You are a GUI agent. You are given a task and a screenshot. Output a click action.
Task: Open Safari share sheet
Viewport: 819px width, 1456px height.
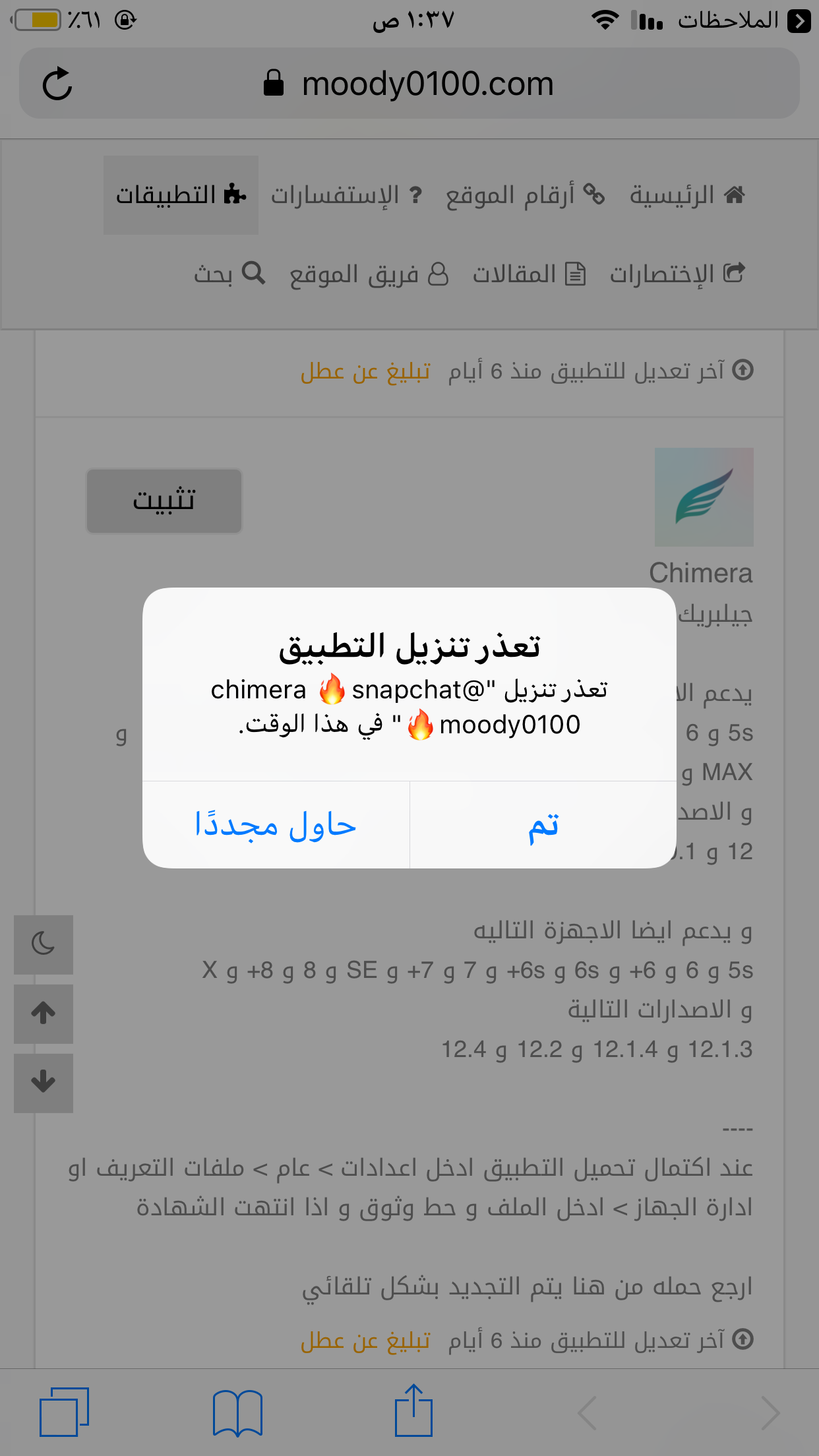point(413,1411)
